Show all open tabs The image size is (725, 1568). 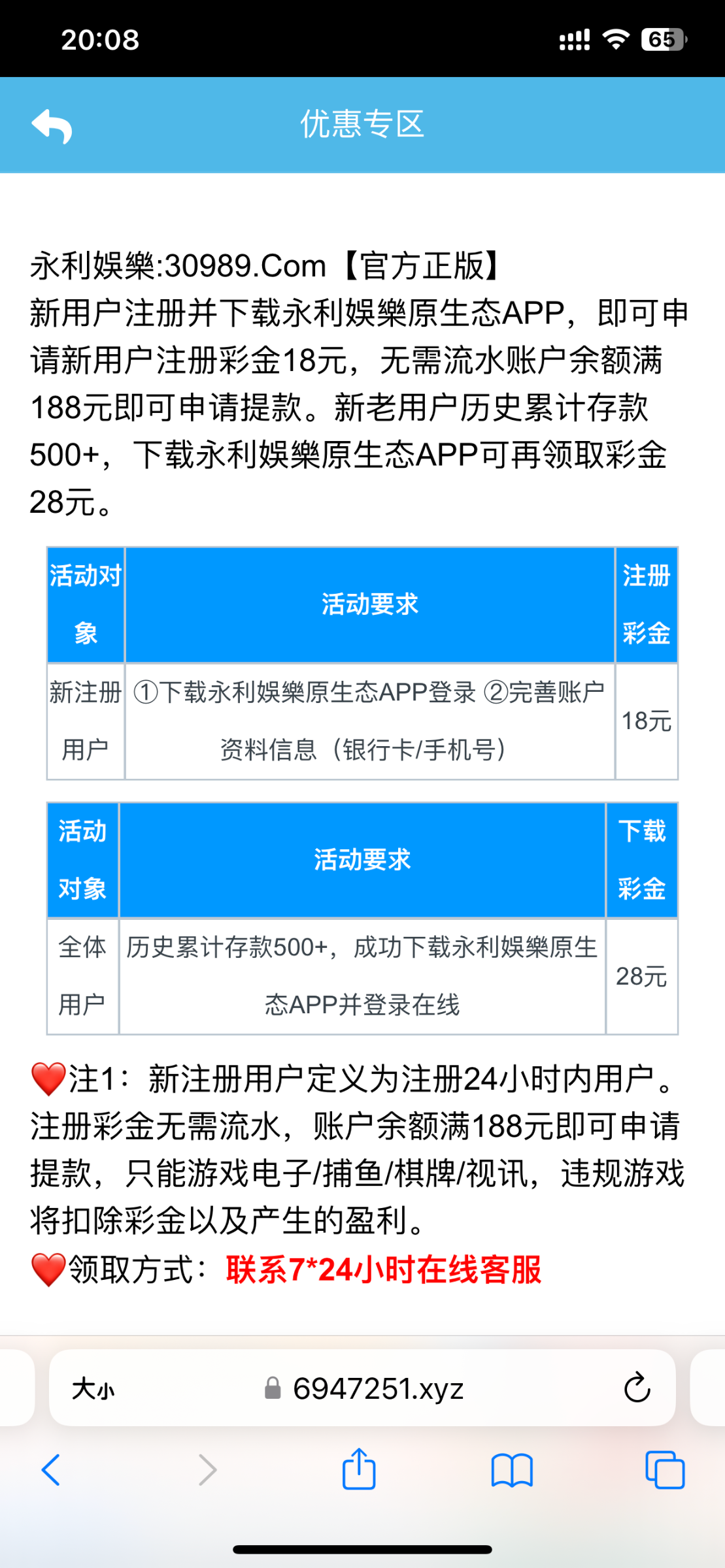point(664,1471)
